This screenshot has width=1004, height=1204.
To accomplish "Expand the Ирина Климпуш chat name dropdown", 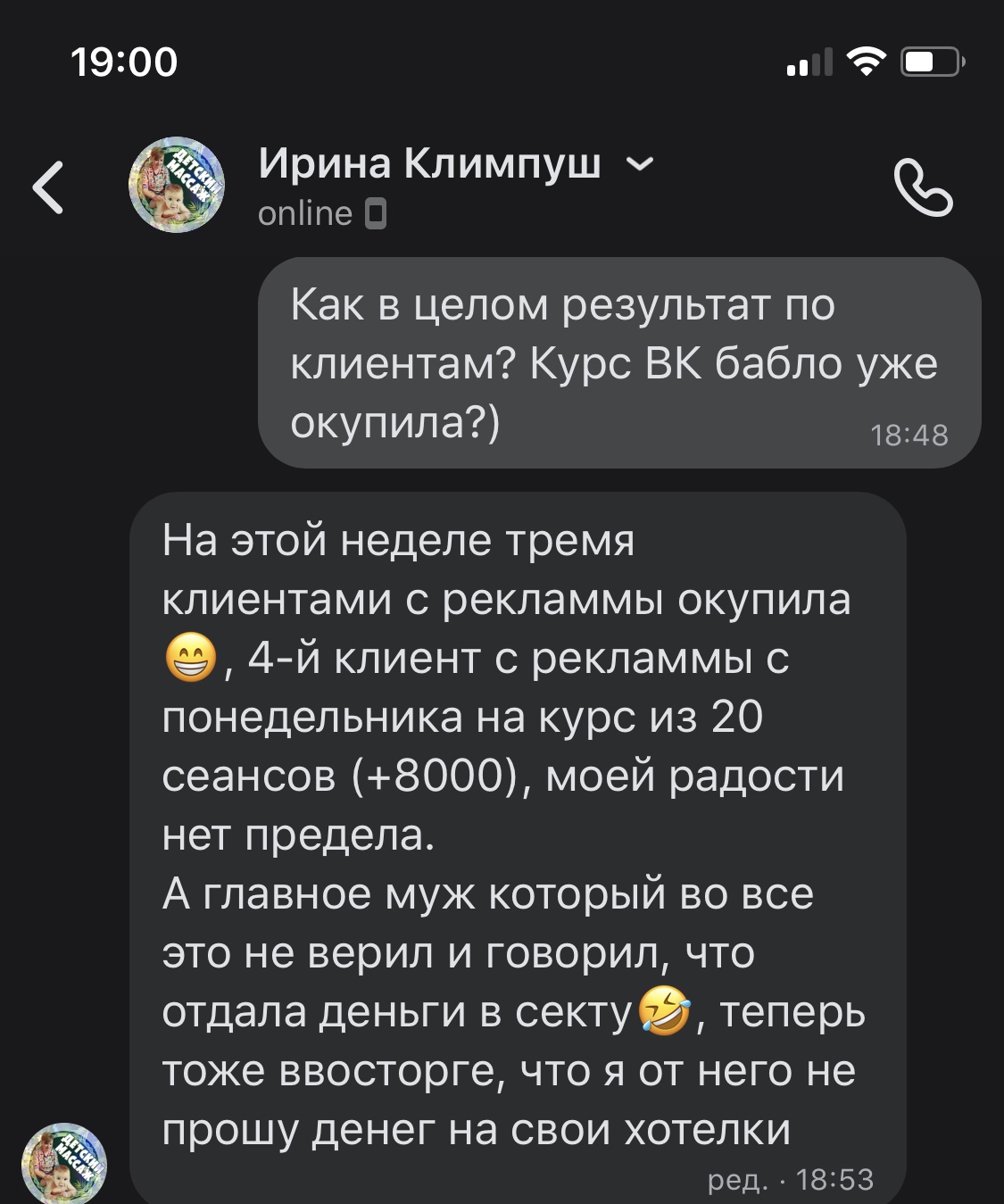I will coord(640,164).
